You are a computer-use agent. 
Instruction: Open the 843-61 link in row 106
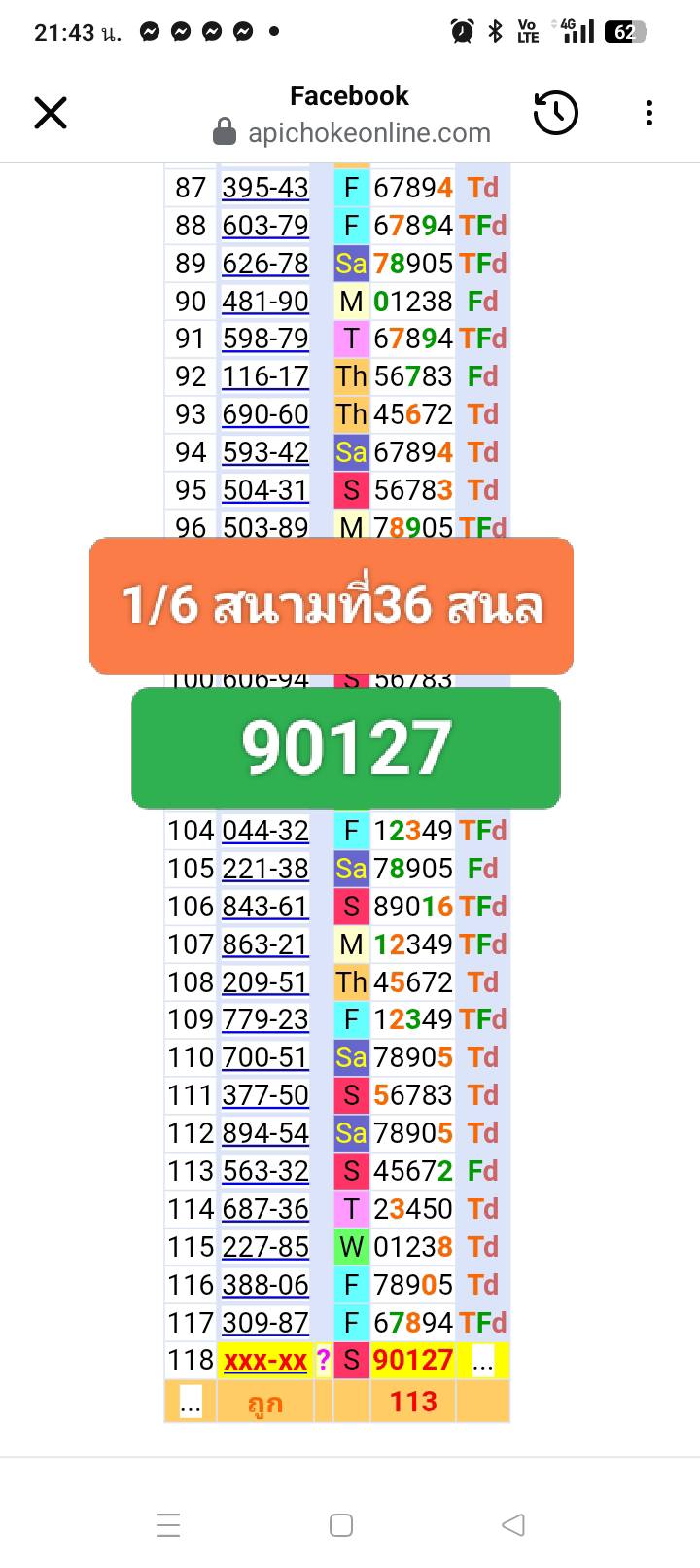click(265, 907)
